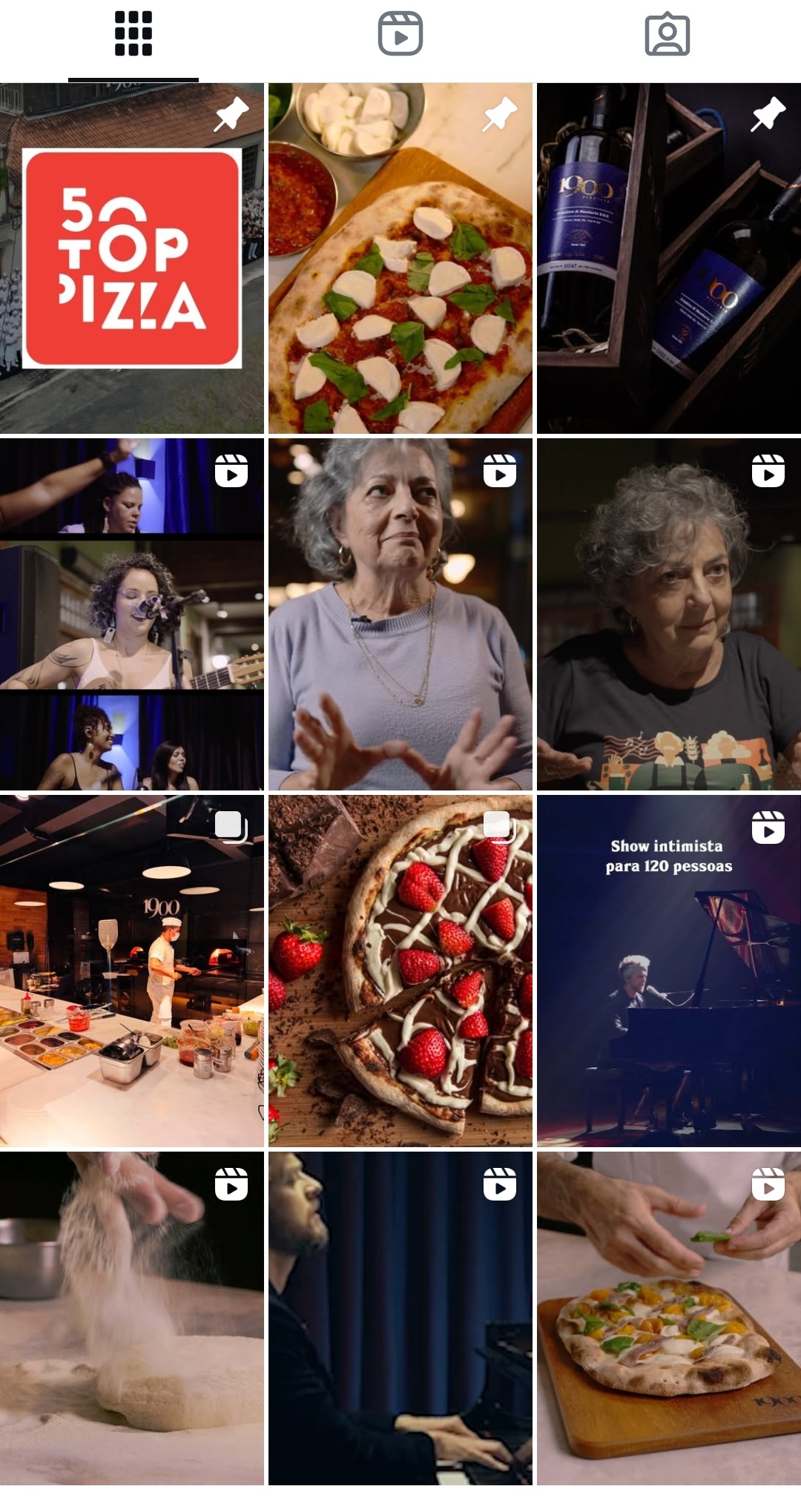The image size is (801, 1512).
Task: Play the reel of woman in dark t-shirt
Action: 669,614
